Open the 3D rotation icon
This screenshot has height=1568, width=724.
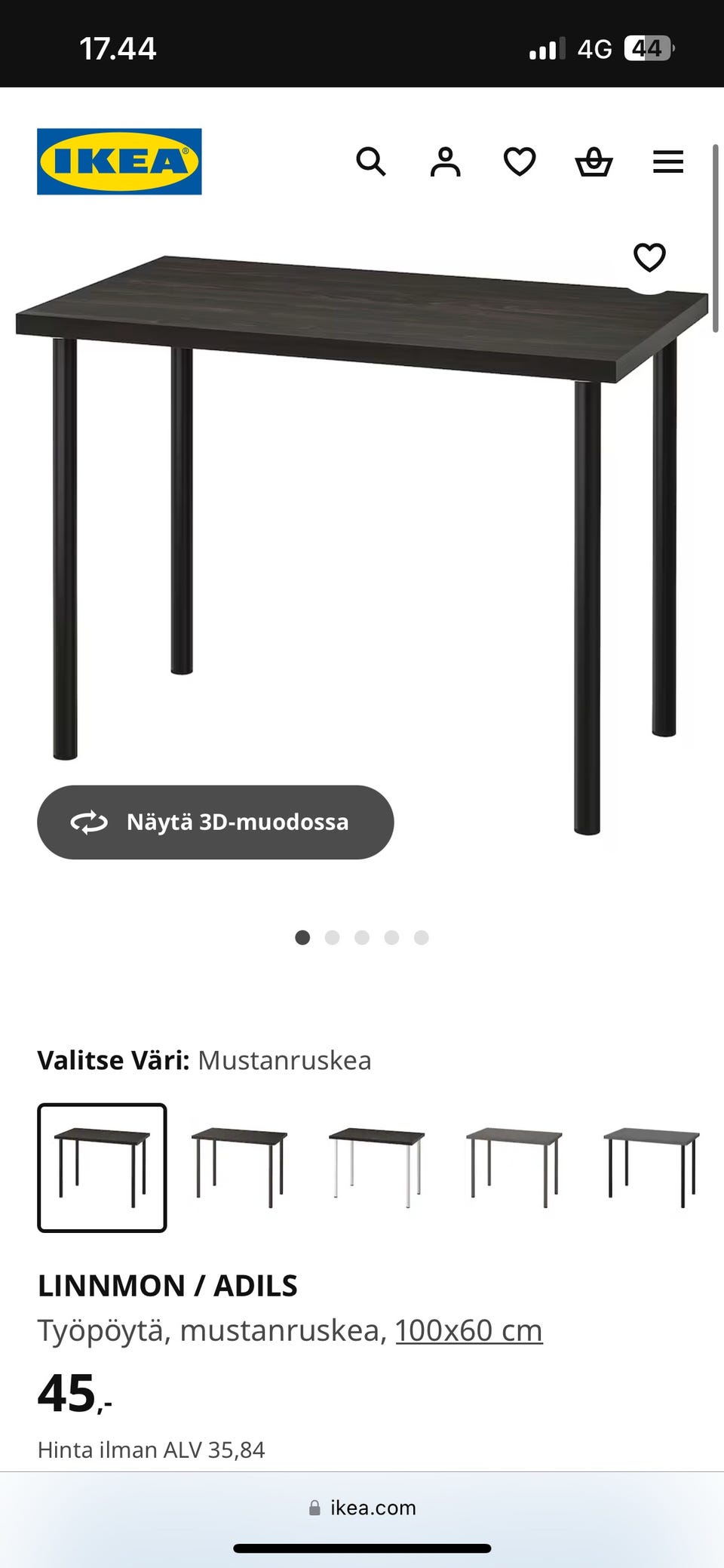pos(89,822)
